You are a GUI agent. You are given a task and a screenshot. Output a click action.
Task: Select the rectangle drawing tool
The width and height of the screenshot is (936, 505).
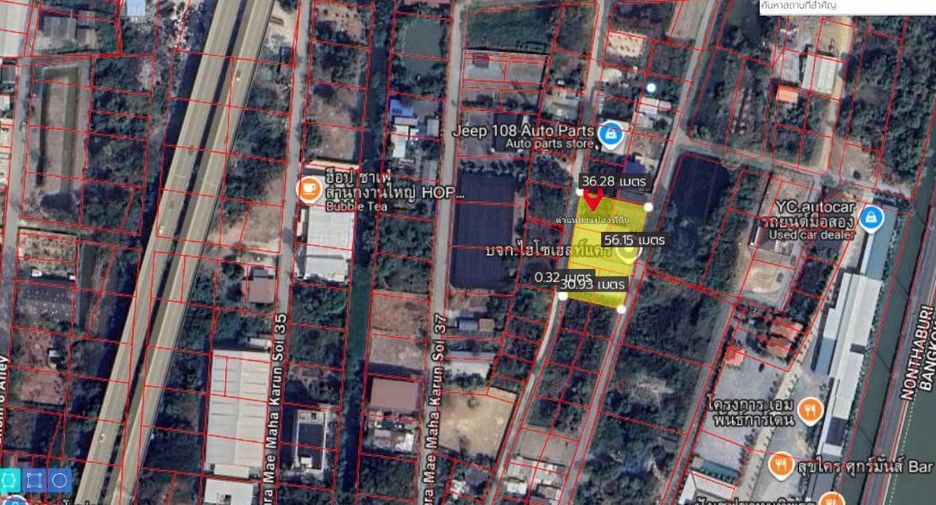tap(35, 481)
